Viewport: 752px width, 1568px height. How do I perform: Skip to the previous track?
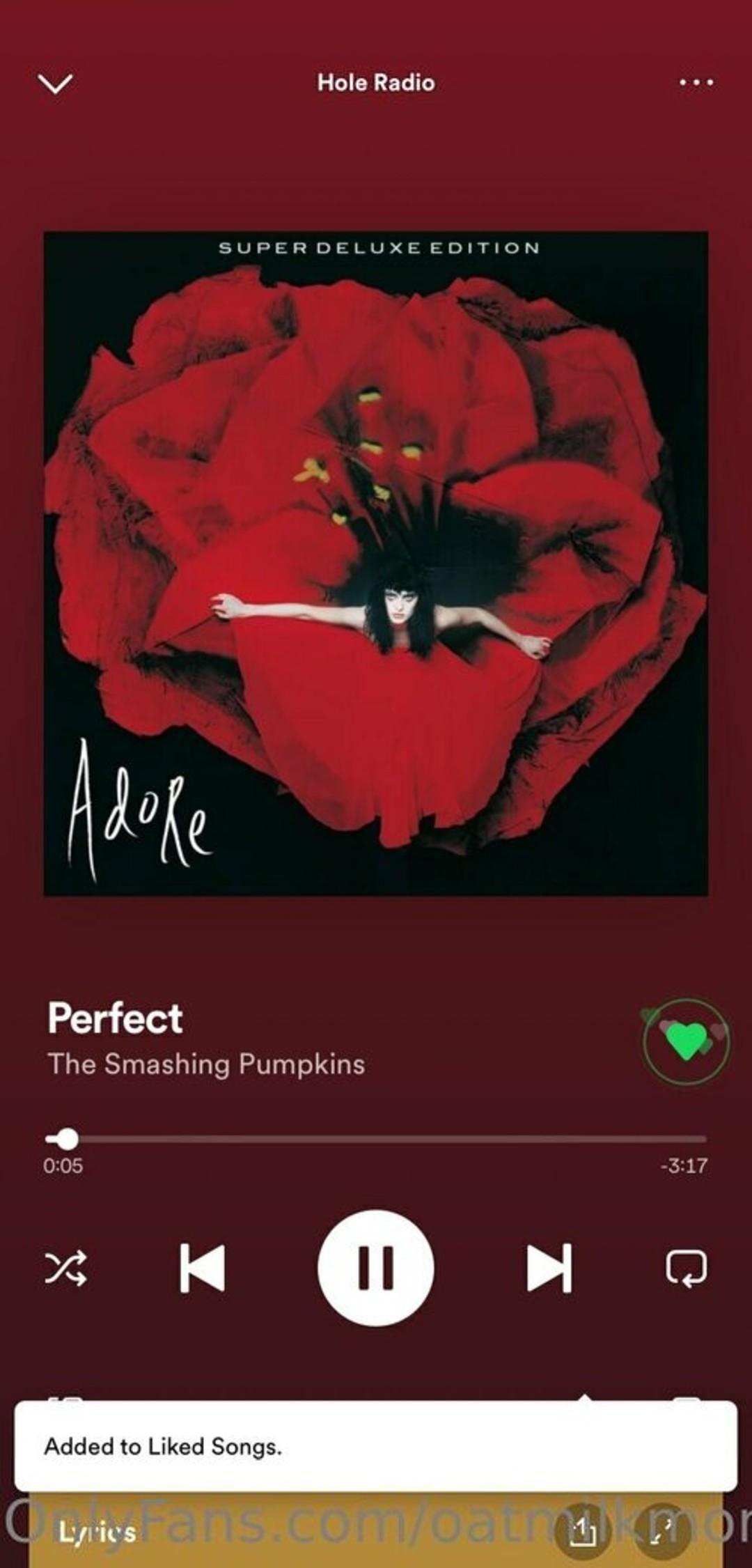[202, 1268]
